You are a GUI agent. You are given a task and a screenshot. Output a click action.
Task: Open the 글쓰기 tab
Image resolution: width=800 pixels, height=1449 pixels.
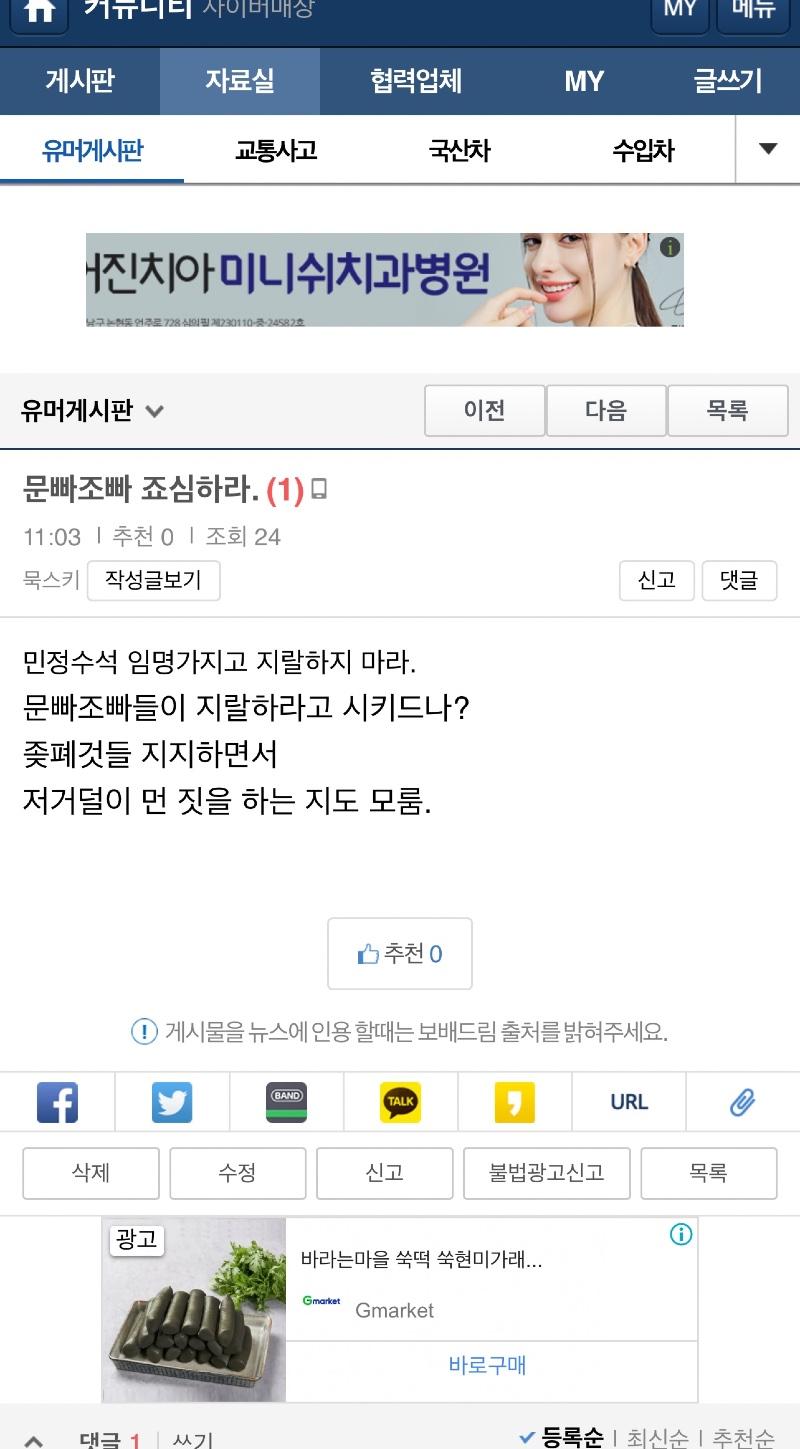727,81
